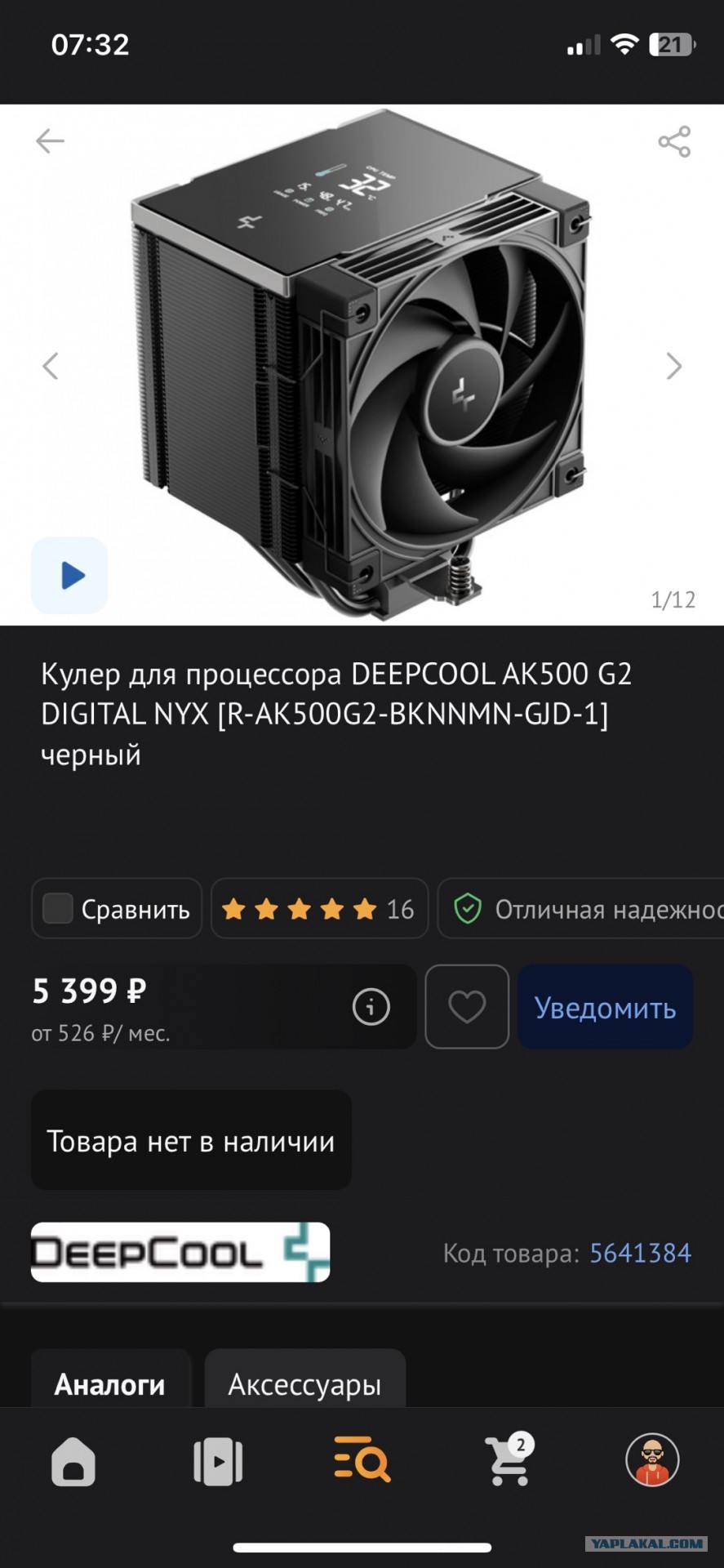Open the shopping cart
This screenshot has height=1568, width=724.
click(509, 1460)
